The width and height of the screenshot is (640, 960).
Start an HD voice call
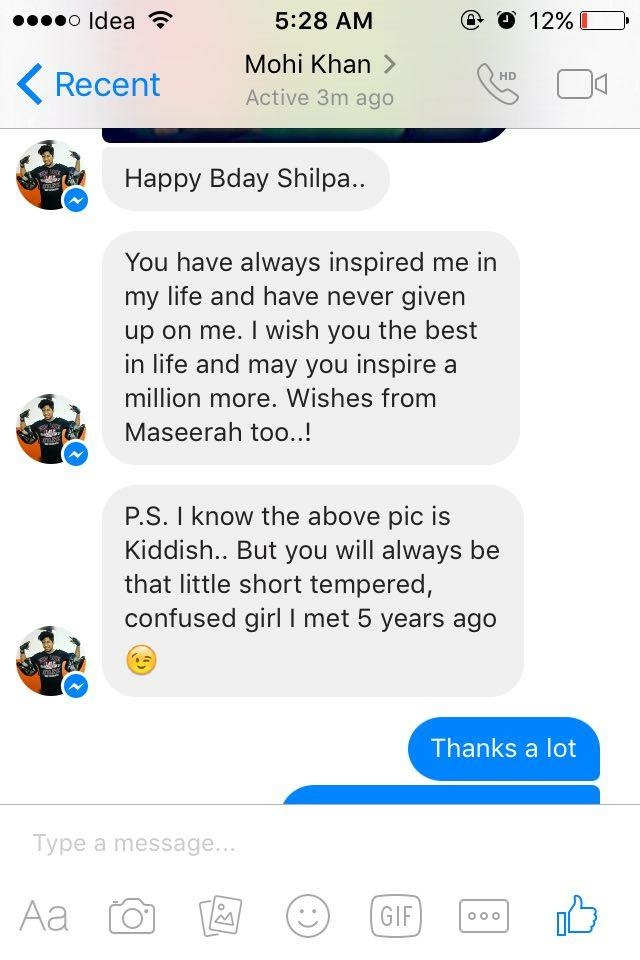pyautogui.click(x=497, y=84)
